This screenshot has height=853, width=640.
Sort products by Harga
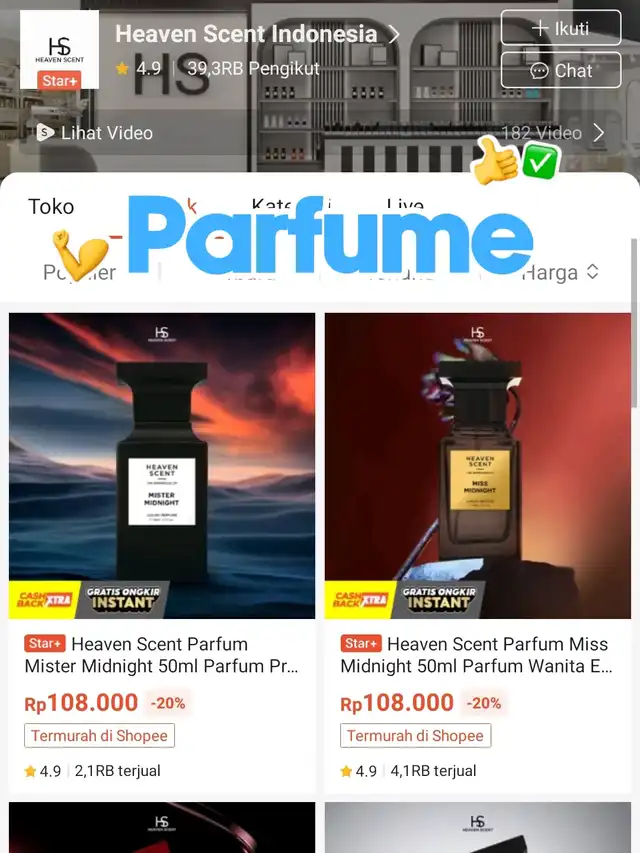(560, 272)
